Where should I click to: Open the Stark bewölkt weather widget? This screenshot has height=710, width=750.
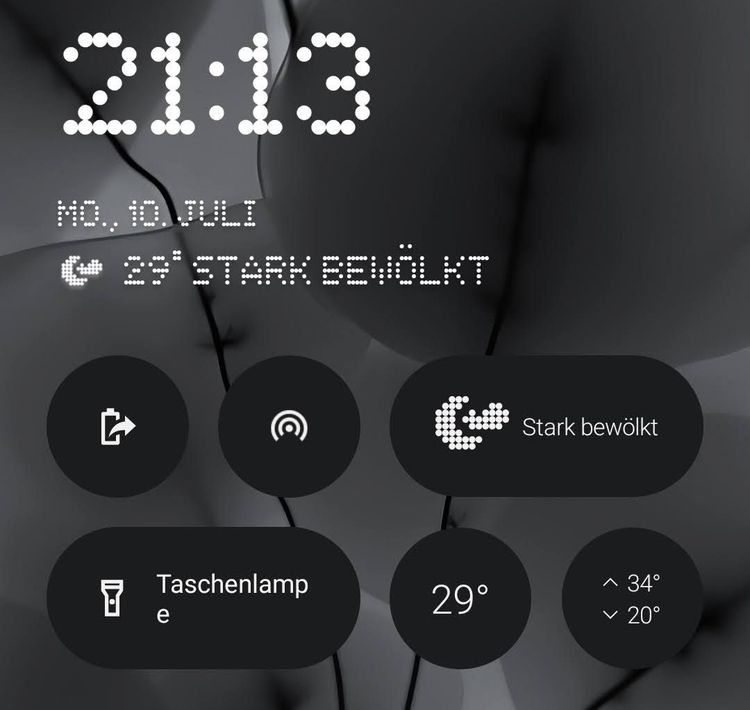pos(546,426)
